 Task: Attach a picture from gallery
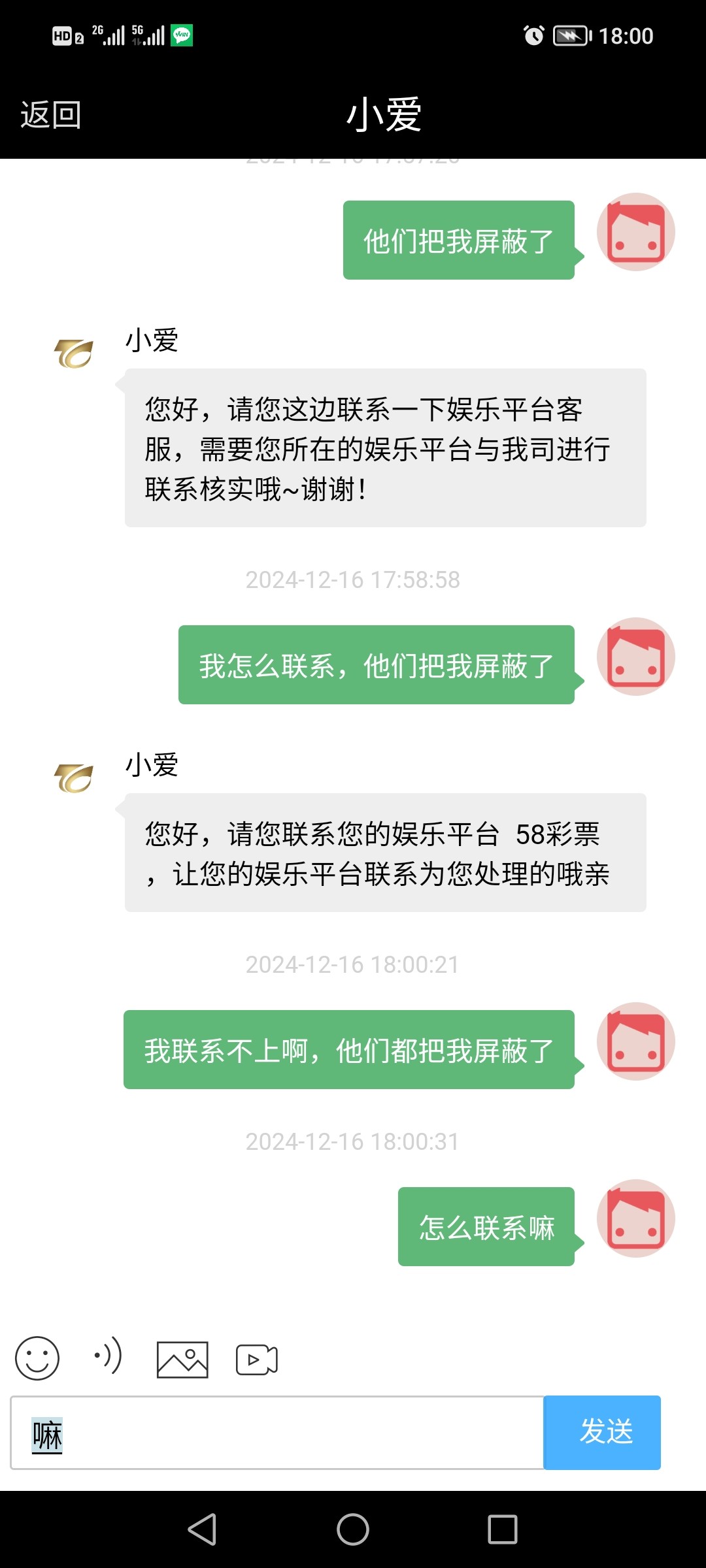point(182,1360)
